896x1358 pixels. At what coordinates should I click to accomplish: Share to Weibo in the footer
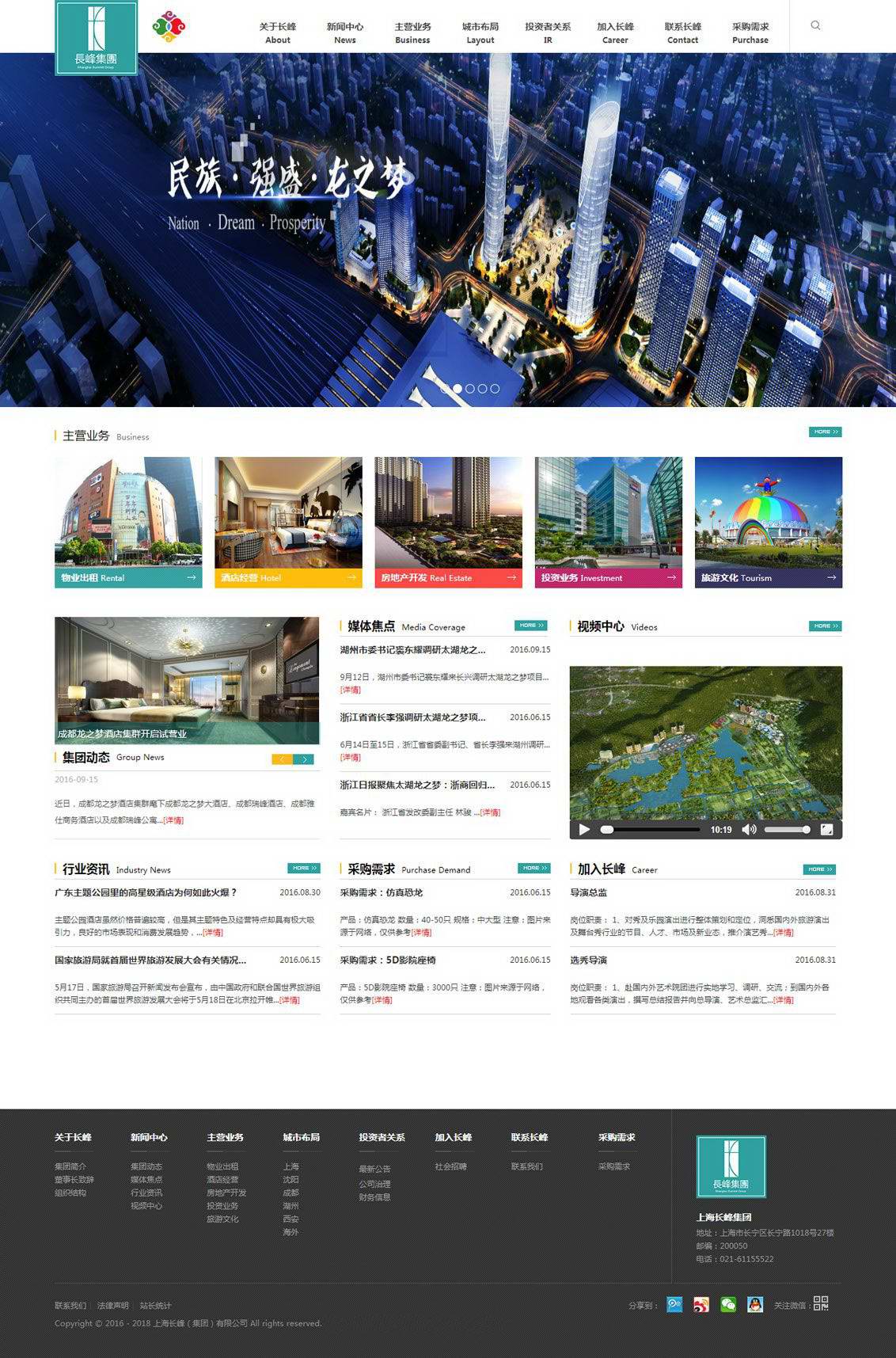(x=700, y=1304)
